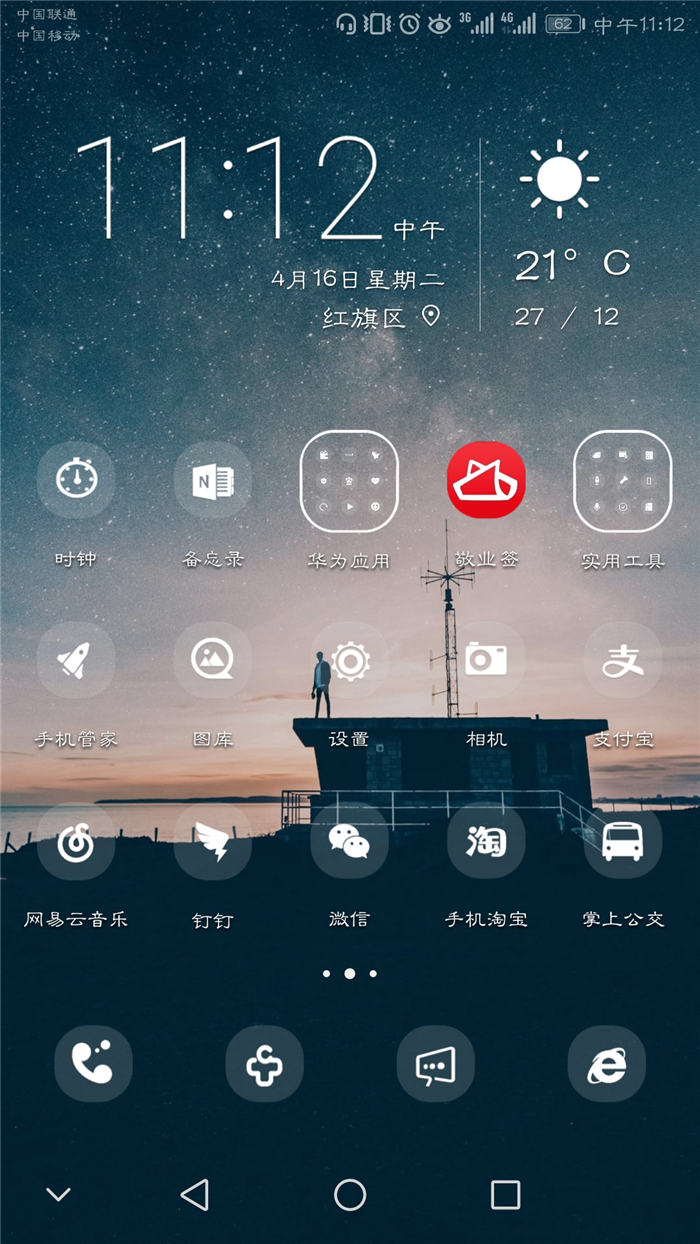
Task: Open the phone dialer in dock
Action: click(x=93, y=1064)
